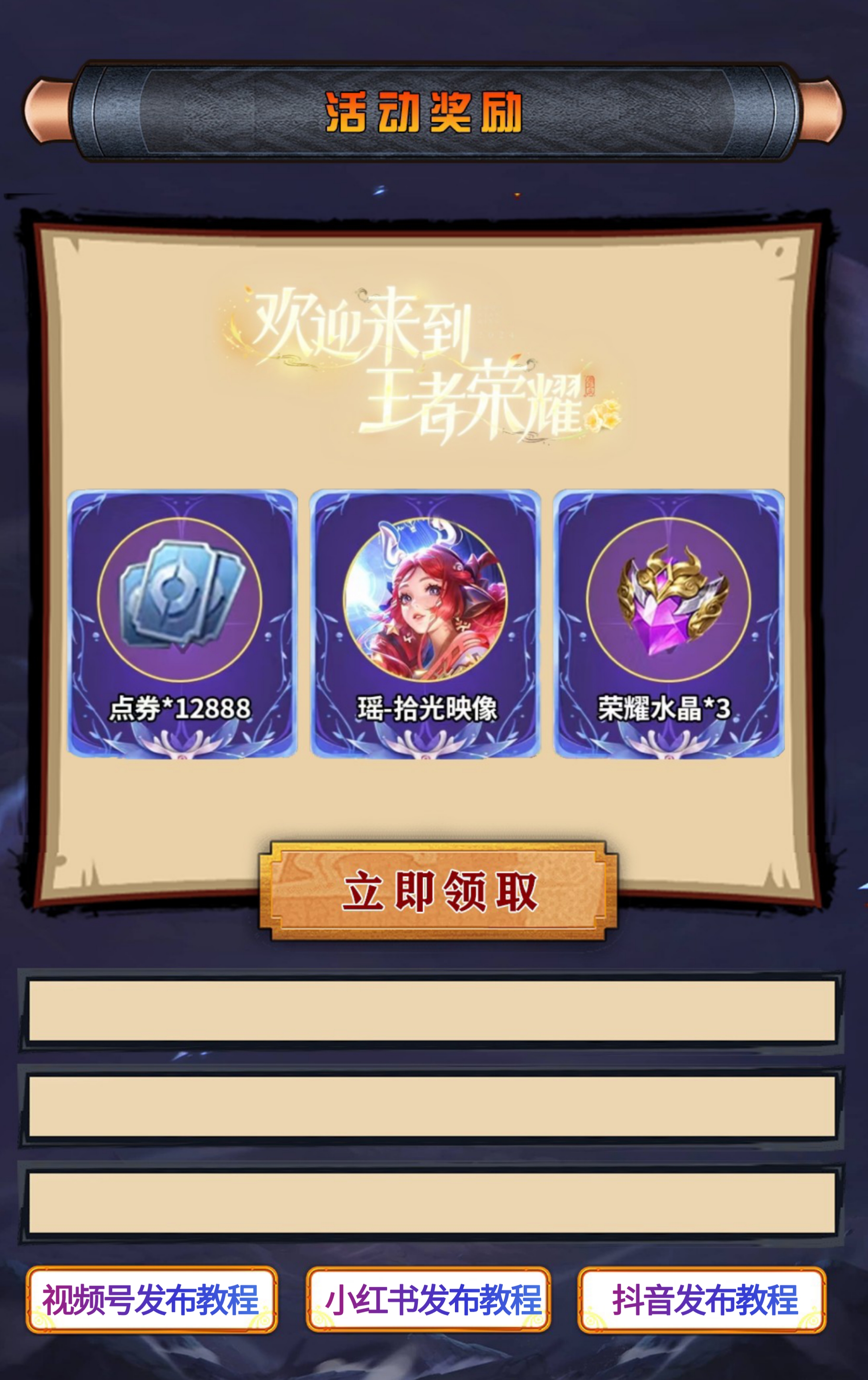868x1380 pixels.
Task: Open the 小红书发布教程 tutorial
Action: (x=428, y=1299)
